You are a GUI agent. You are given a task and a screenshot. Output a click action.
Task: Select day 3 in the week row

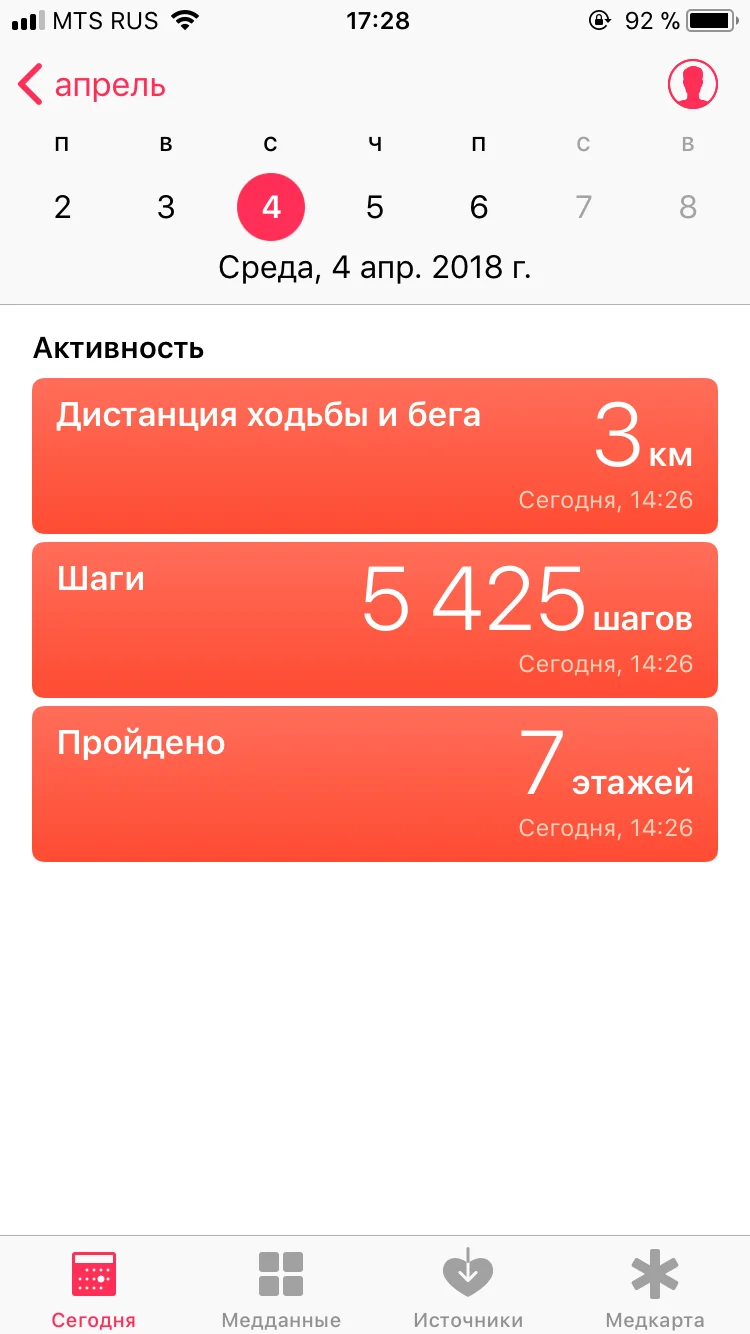point(166,207)
